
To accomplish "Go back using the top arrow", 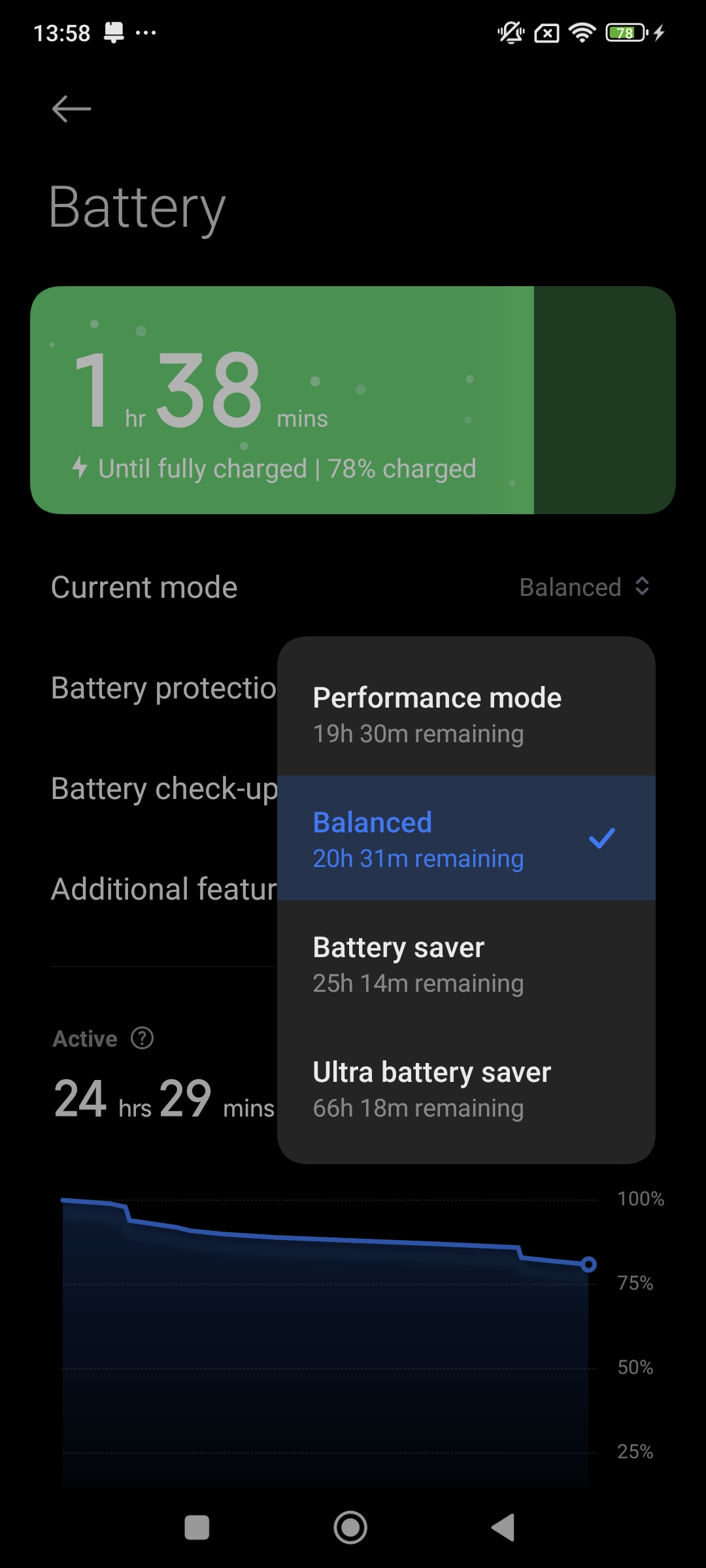I will pyautogui.click(x=71, y=108).
